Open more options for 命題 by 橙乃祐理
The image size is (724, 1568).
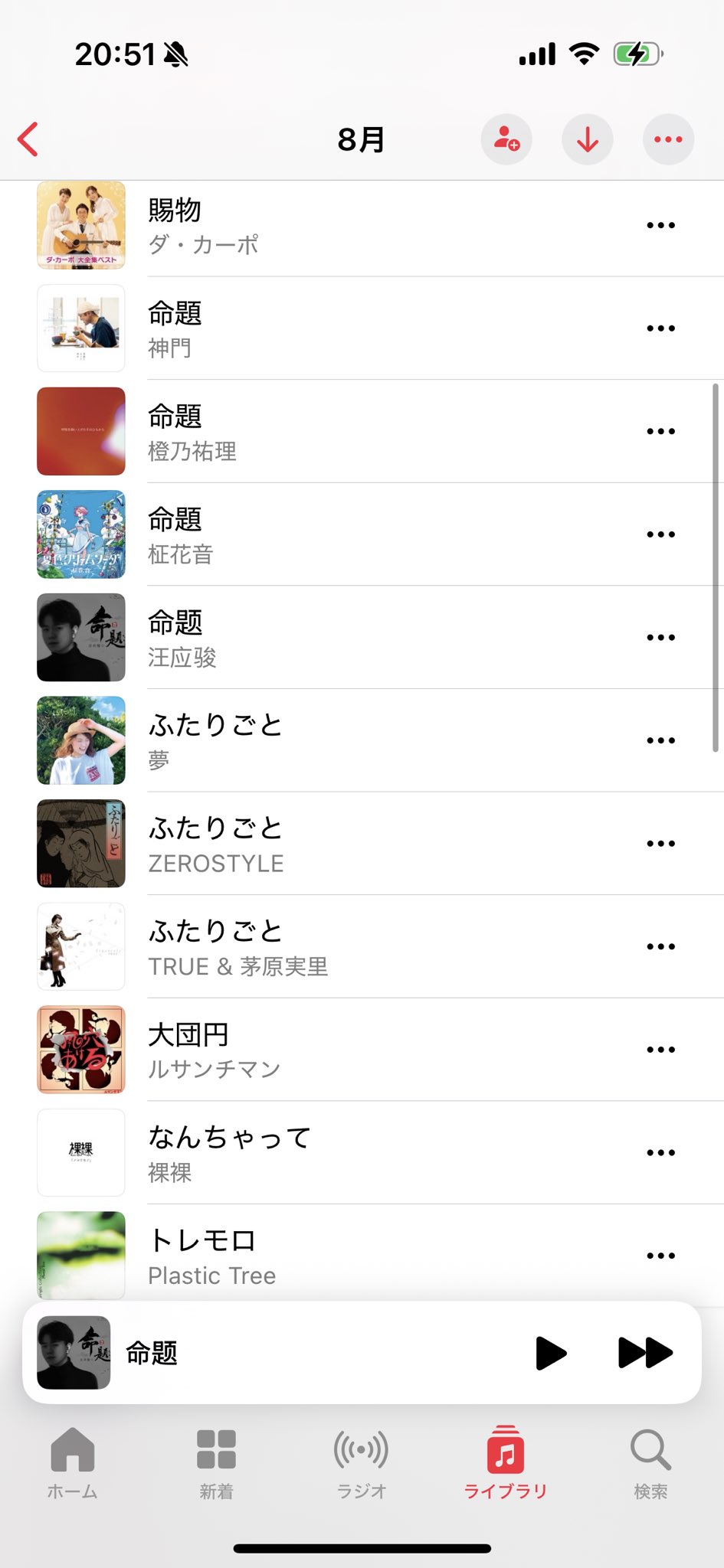point(660,431)
